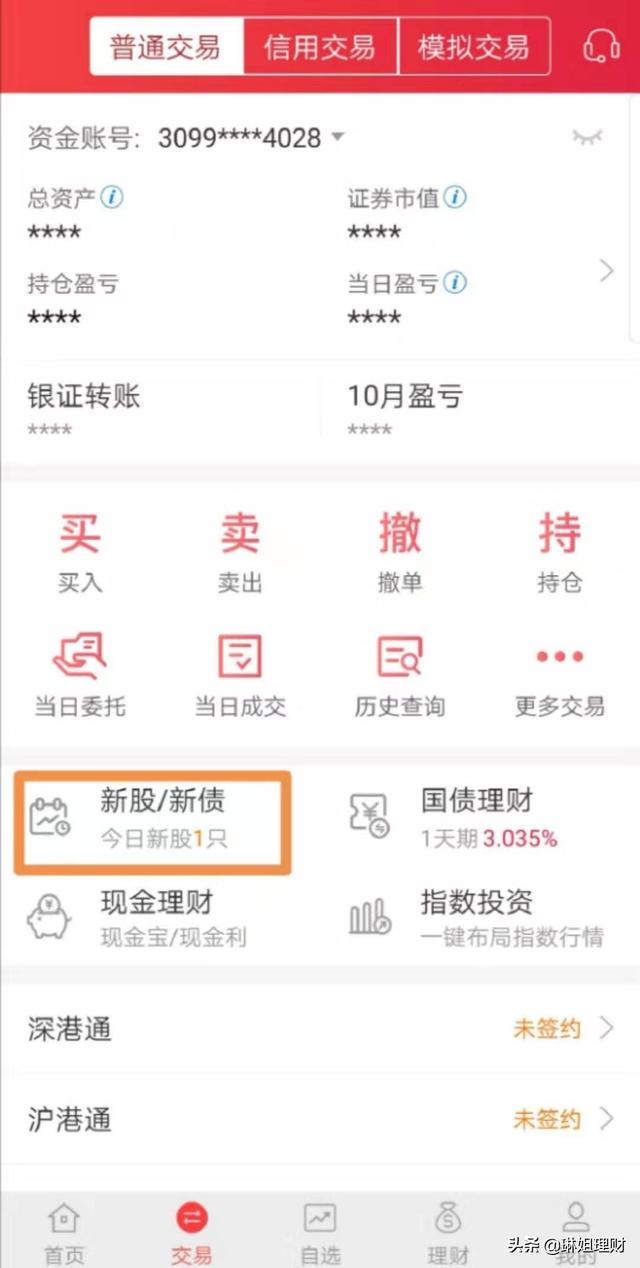Switch to the 模拟交易 tab

tap(474, 46)
